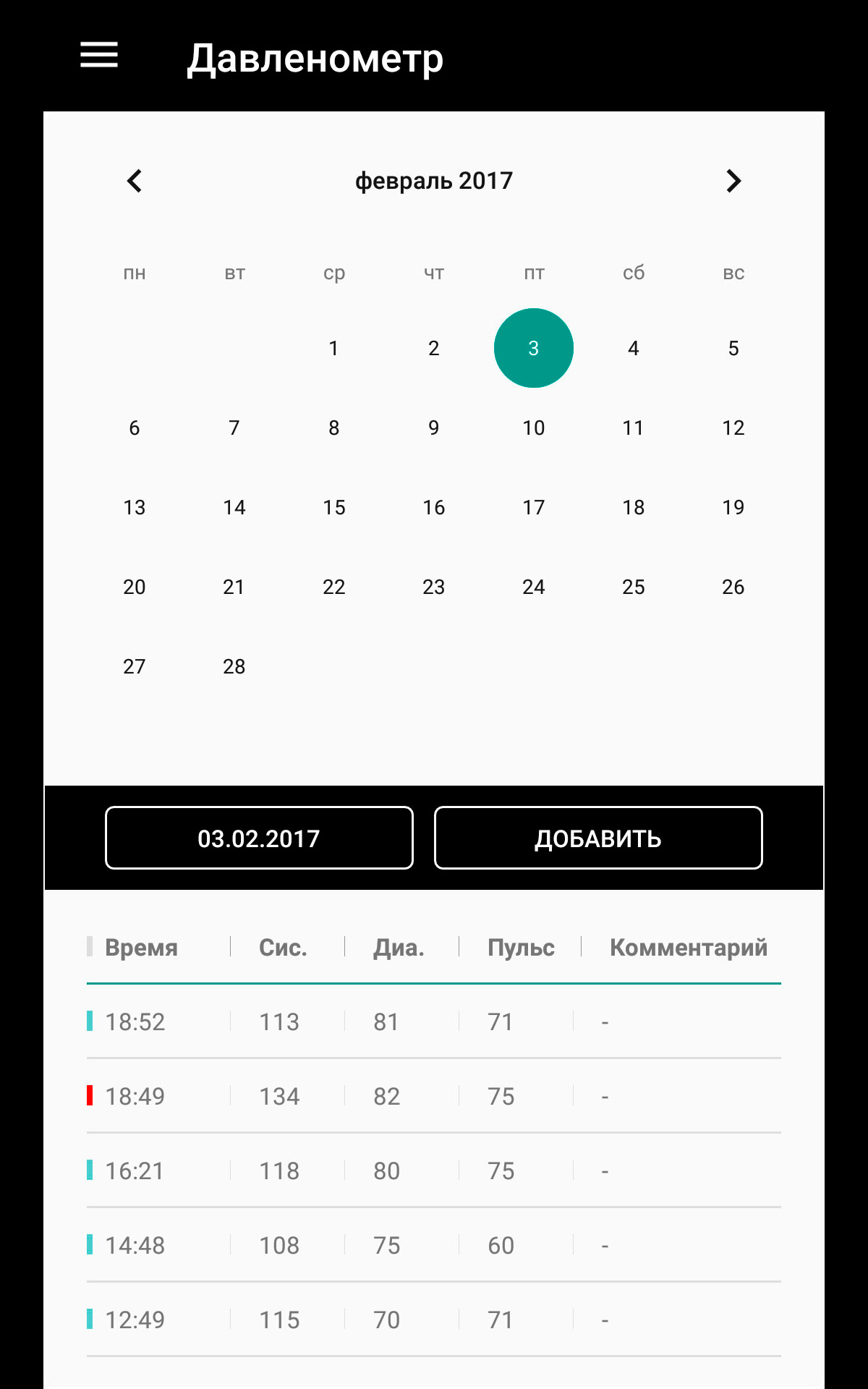Pick February 15 in the calendar

point(334,508)
